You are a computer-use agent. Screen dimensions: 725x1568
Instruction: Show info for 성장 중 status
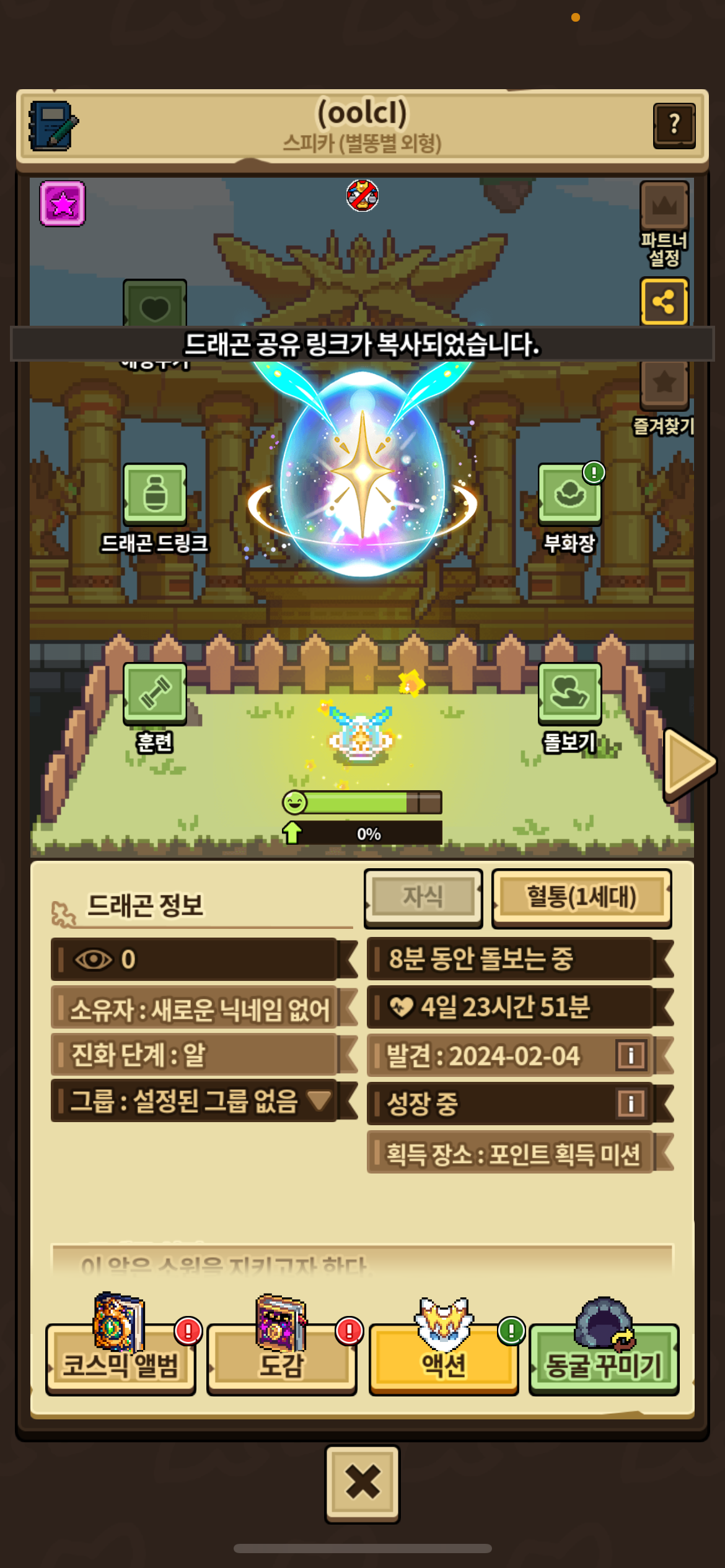[631, 1103]
